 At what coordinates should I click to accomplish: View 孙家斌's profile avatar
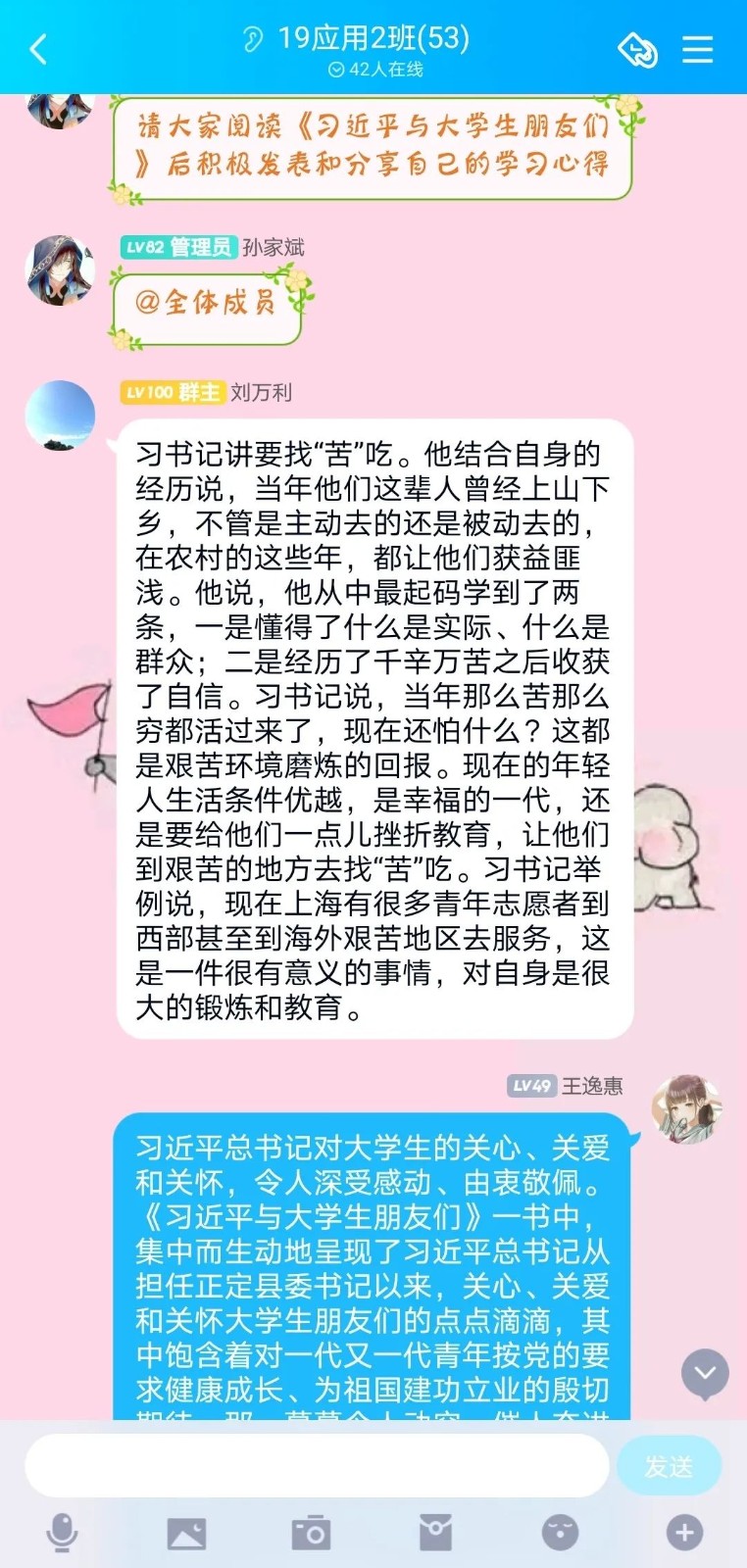point(60,270)
